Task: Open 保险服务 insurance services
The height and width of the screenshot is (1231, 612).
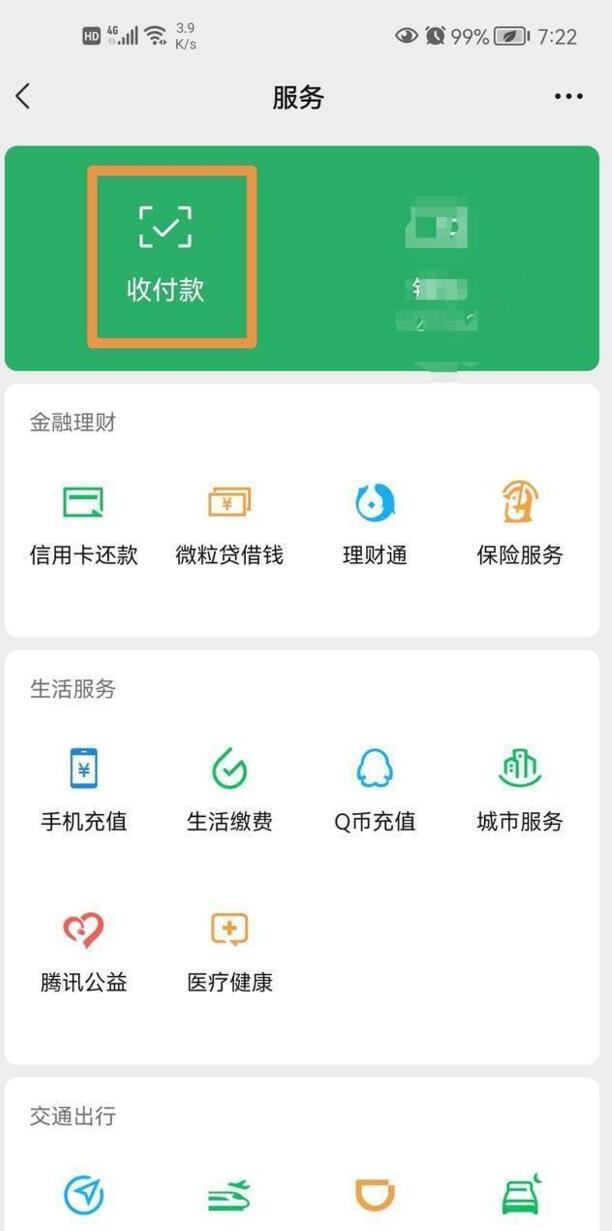Action: click(x=520, y=523)
